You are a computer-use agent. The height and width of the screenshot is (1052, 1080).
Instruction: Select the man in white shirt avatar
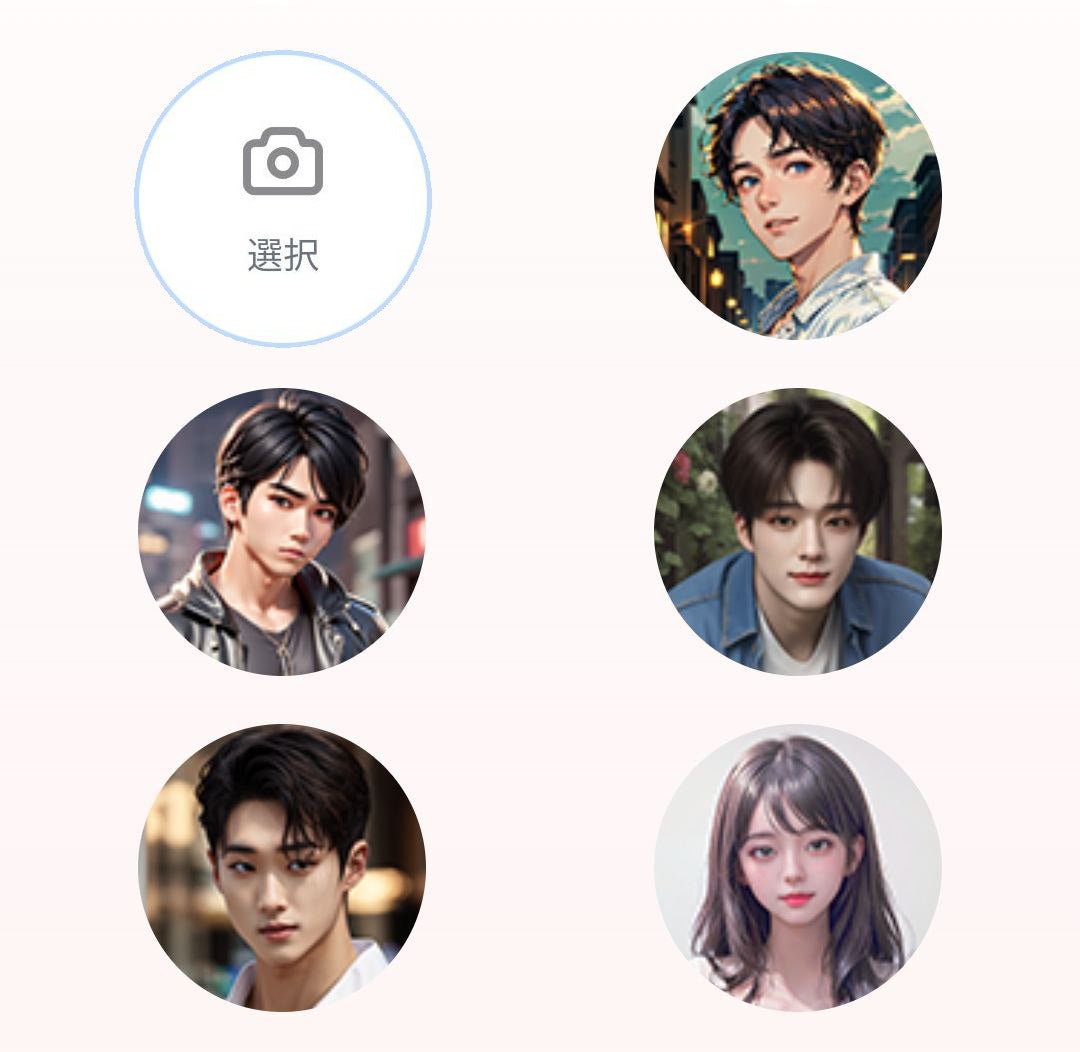[282, 867]
